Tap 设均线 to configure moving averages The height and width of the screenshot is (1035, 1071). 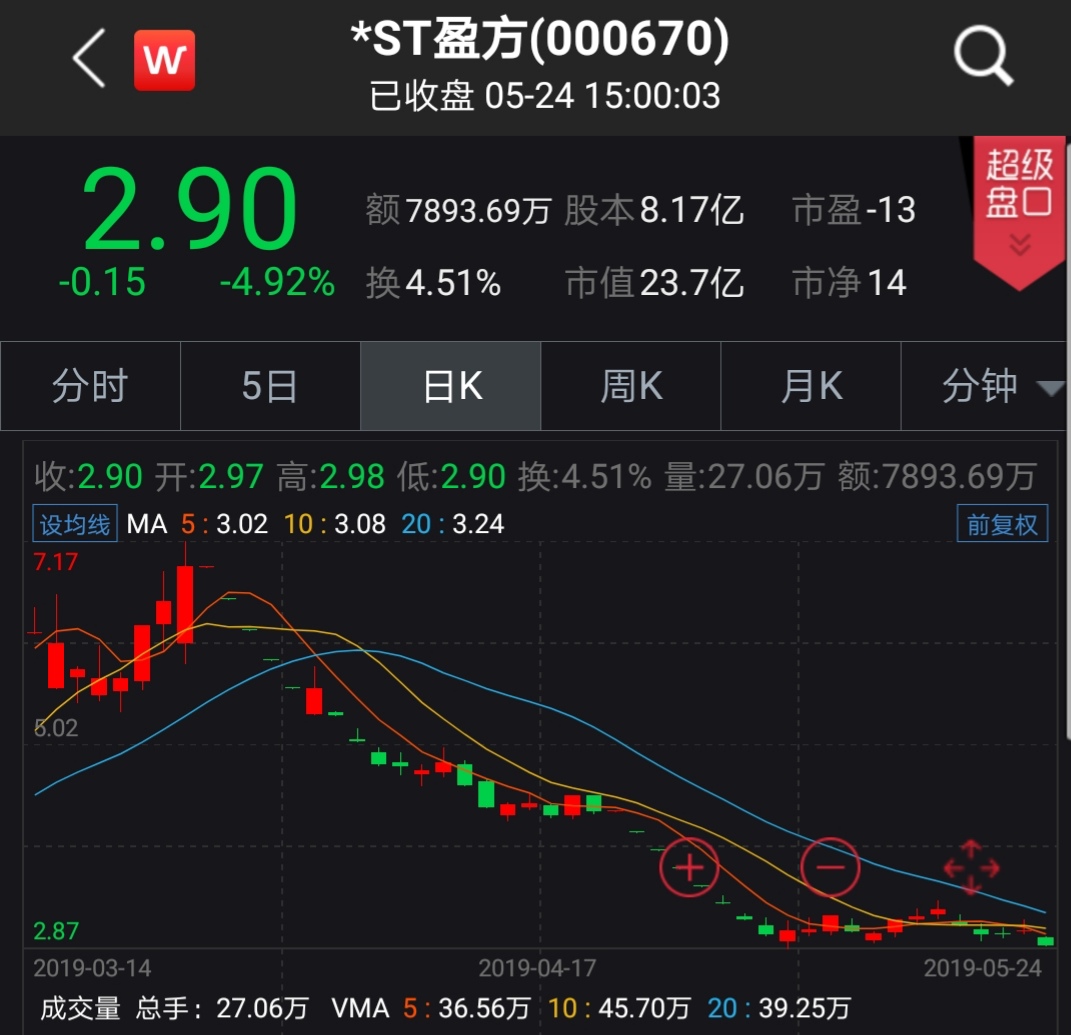(76, 523)
